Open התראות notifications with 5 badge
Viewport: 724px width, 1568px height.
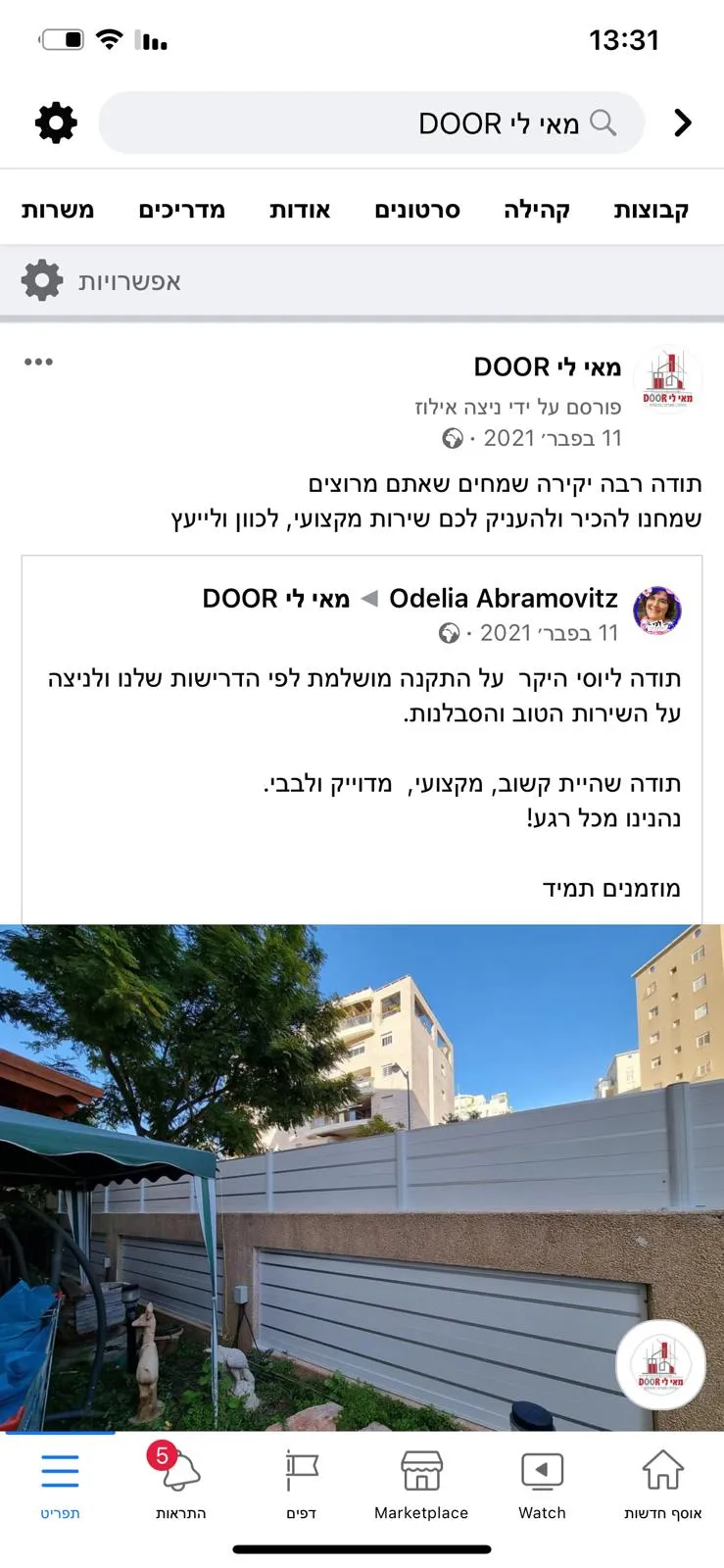(180, 1485)
